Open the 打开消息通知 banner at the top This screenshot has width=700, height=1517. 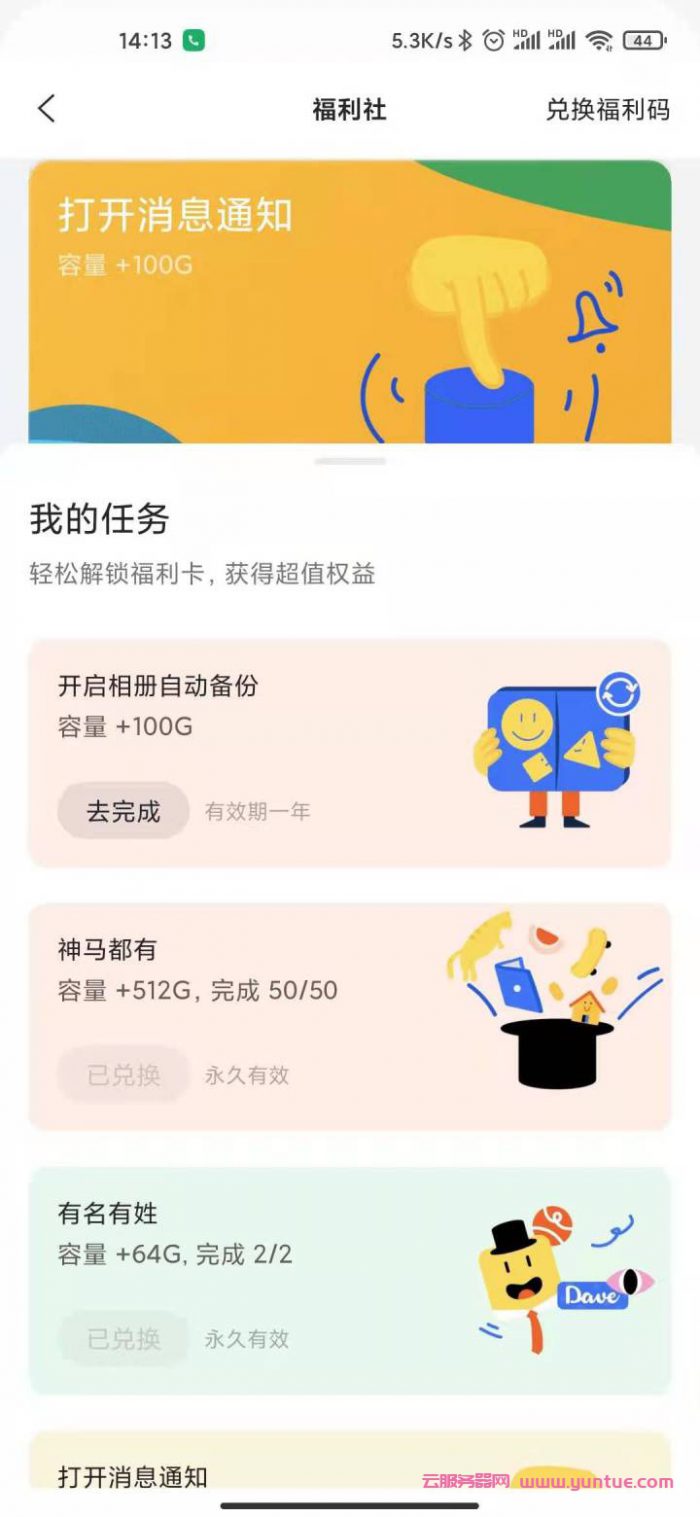tap(349, 300)
